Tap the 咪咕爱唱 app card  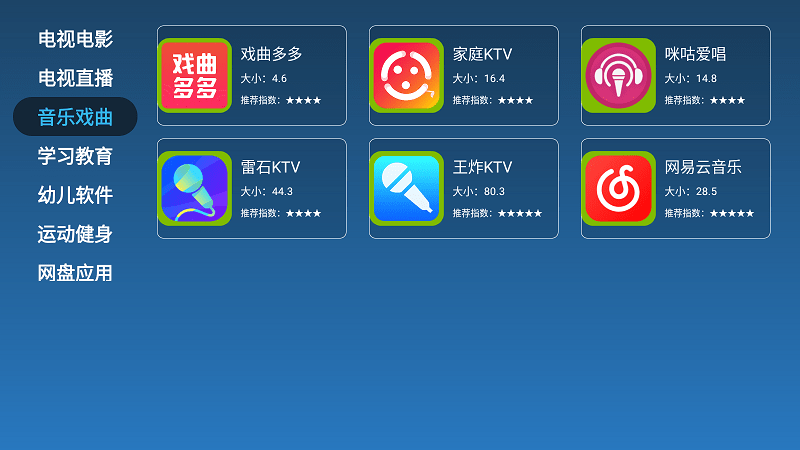click(x=676, y=75)
